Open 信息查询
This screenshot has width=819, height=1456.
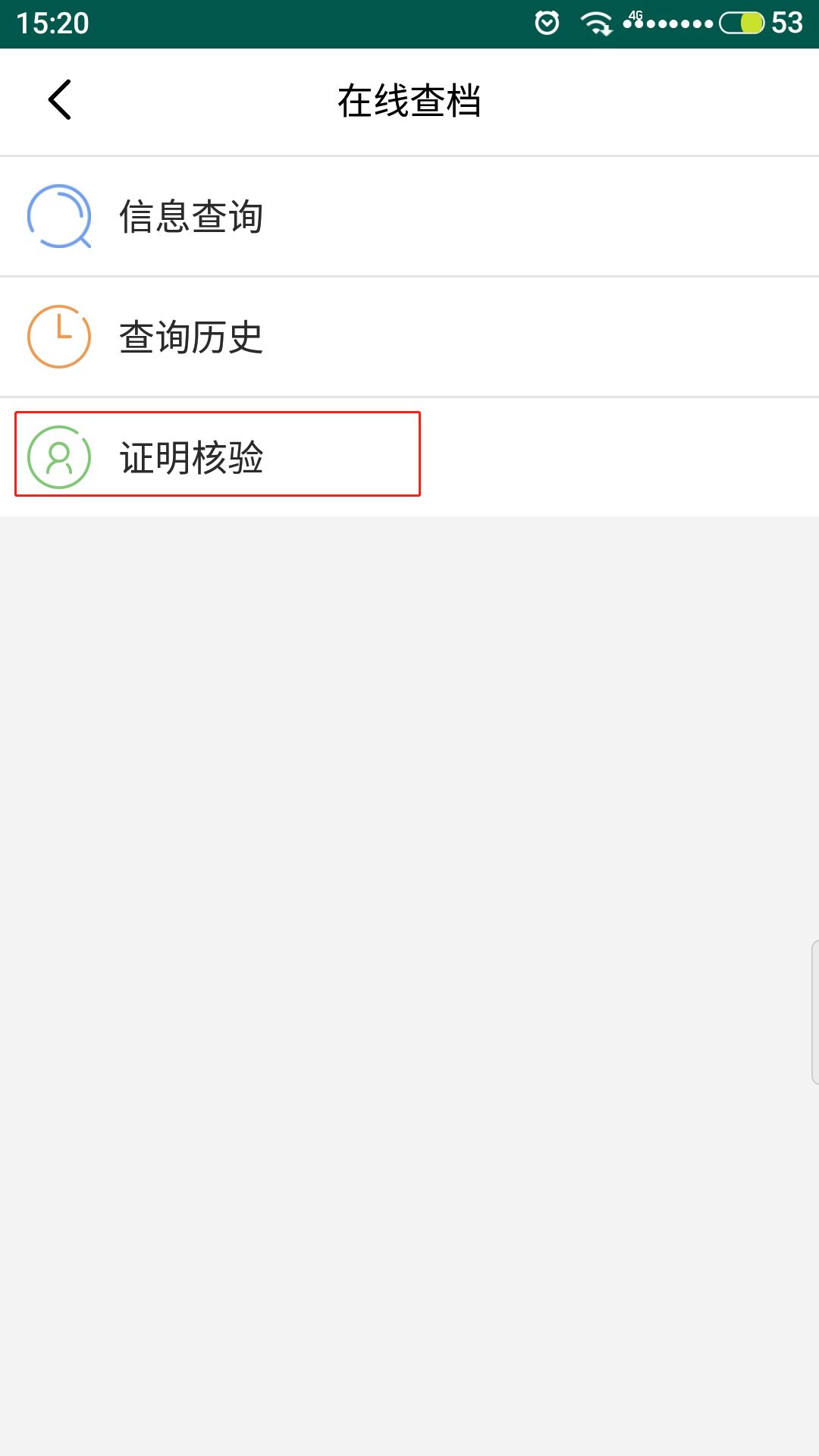191,217
